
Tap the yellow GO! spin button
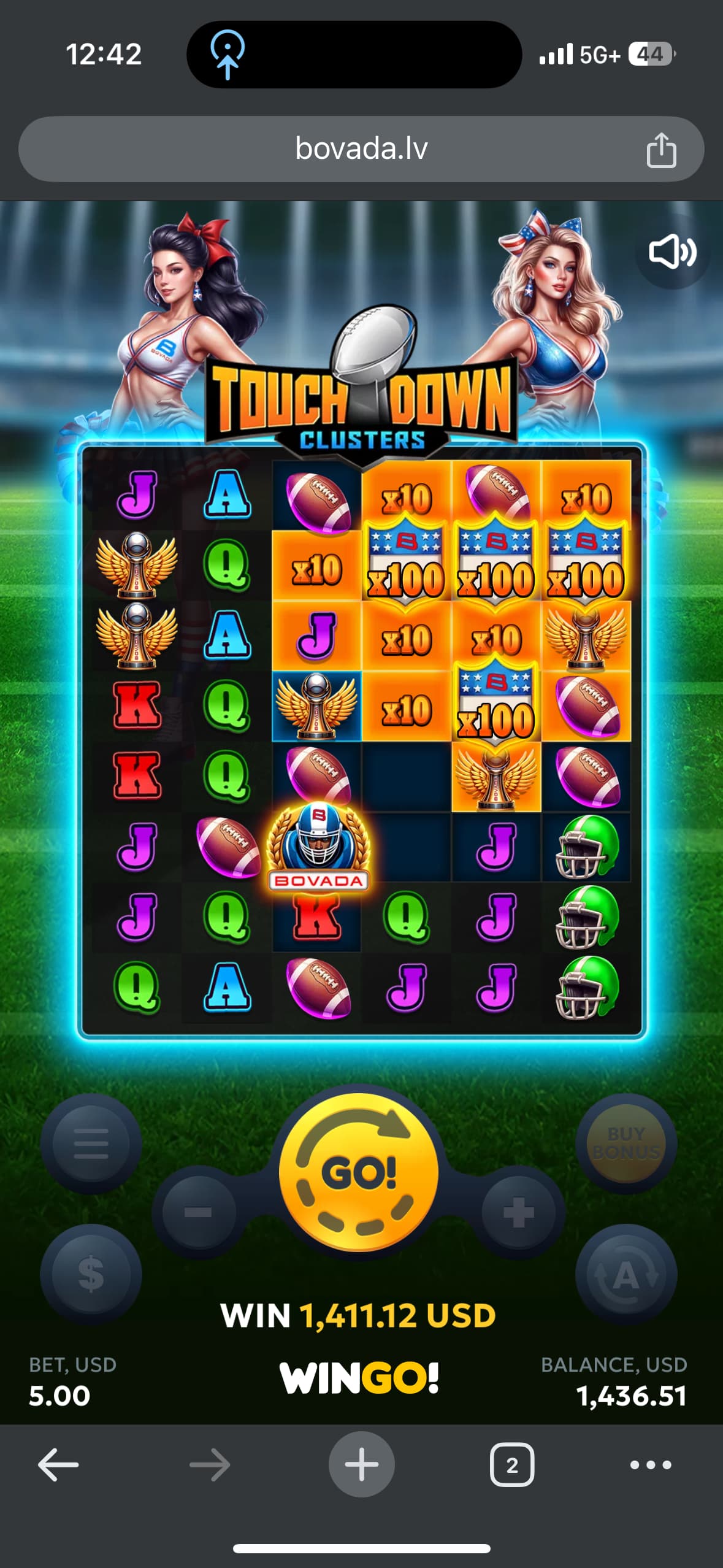point(359,1172)
